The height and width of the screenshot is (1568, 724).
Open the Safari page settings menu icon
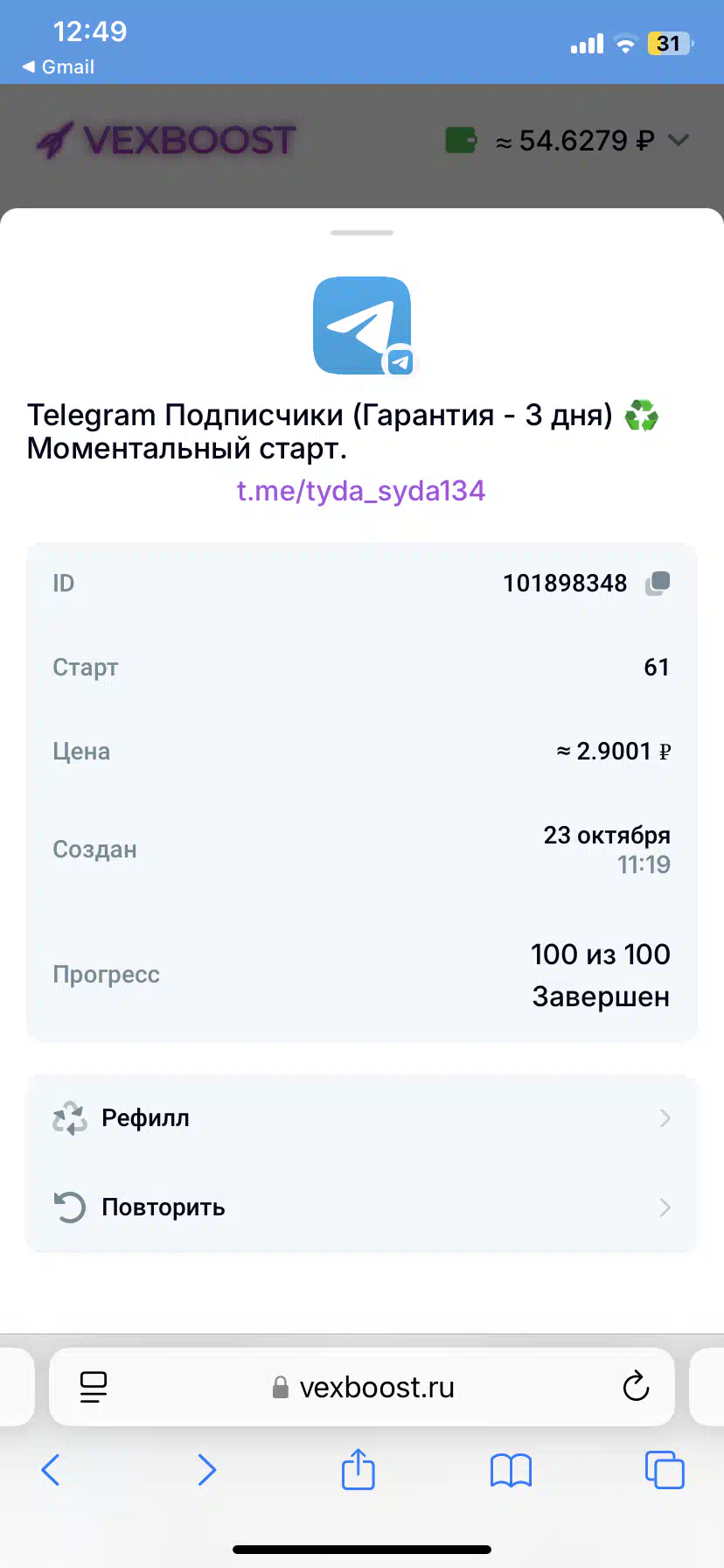(x=94, y=1387)
